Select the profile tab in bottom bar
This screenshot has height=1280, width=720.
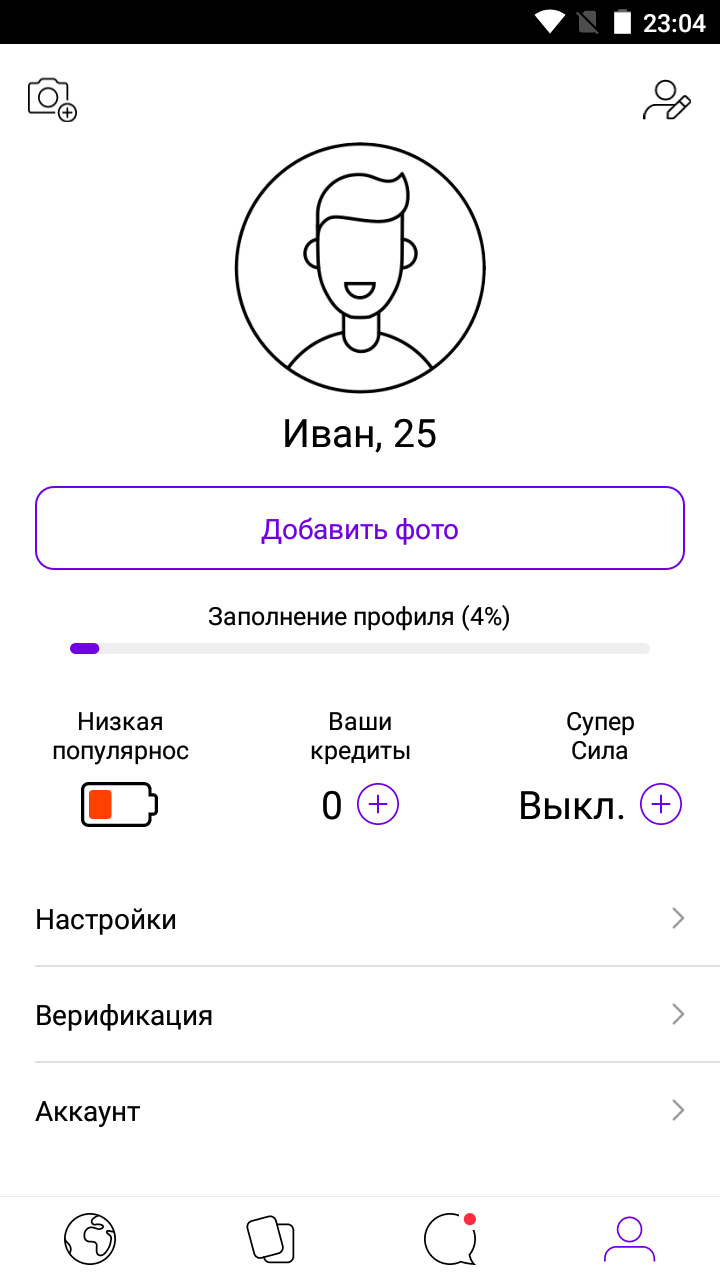[630, 1239]
